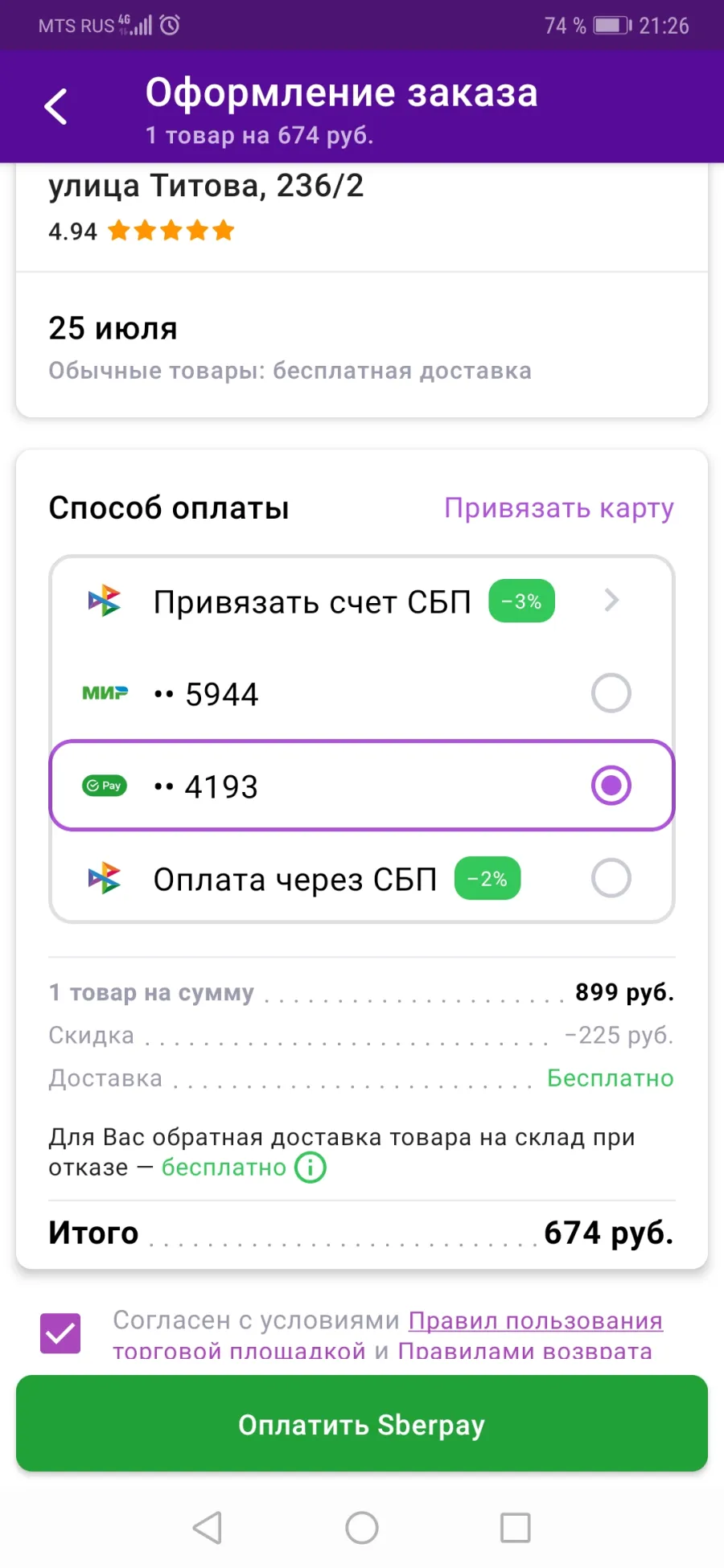Image resolution: width=724 pixels, height=1568 pixels.
Task: Choose Оплата через СБП payment method
Action: click(x=362, y=878)
